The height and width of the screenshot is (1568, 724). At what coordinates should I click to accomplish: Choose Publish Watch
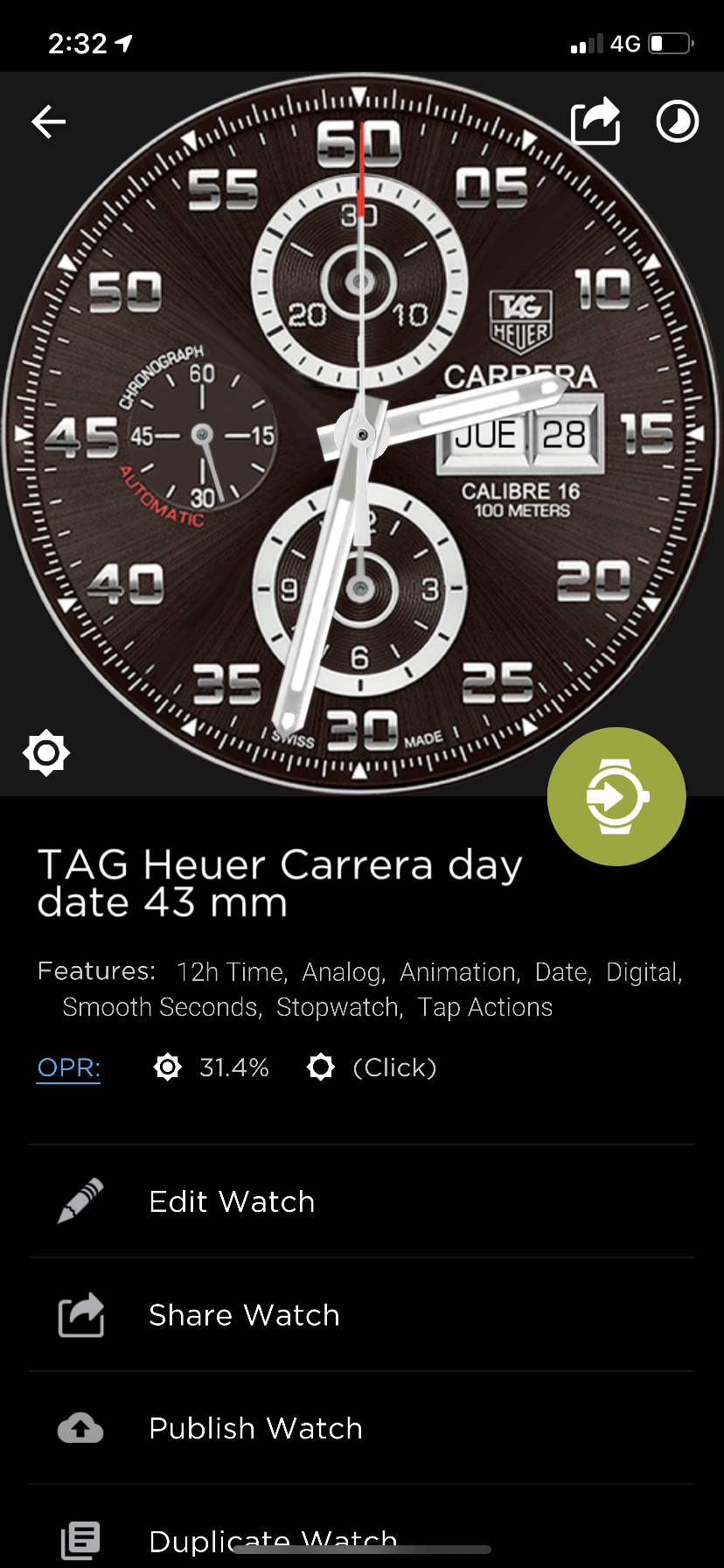click(362, 1428)
